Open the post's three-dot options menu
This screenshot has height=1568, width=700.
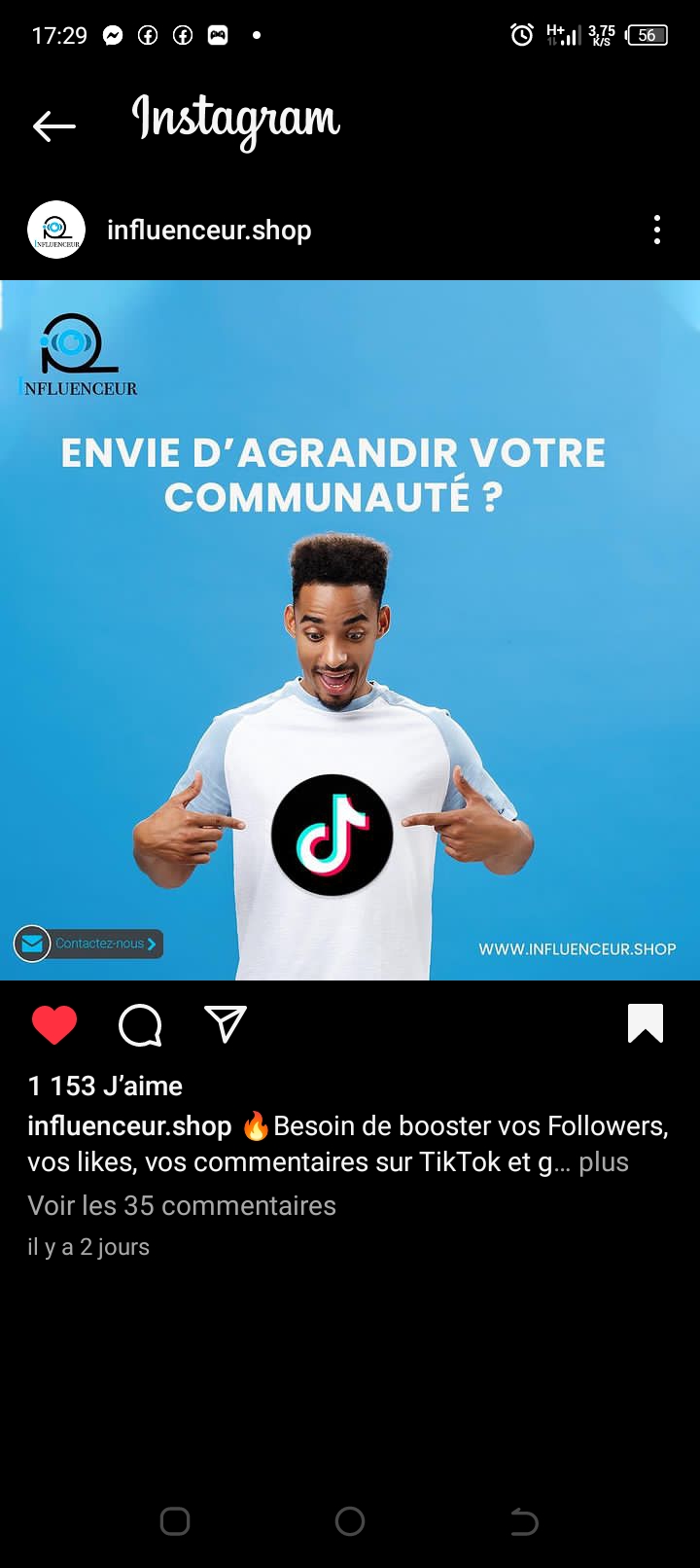coord(657,230)
